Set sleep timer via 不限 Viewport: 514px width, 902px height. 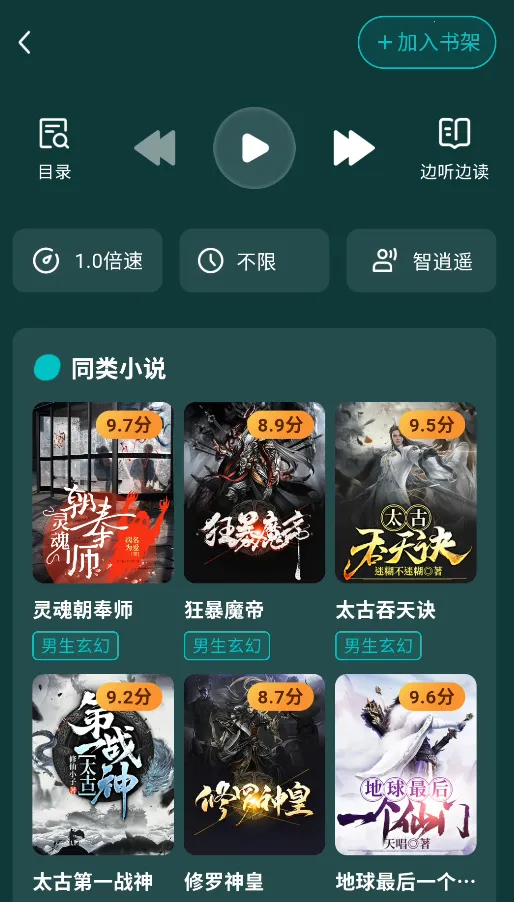coord(254,261)
